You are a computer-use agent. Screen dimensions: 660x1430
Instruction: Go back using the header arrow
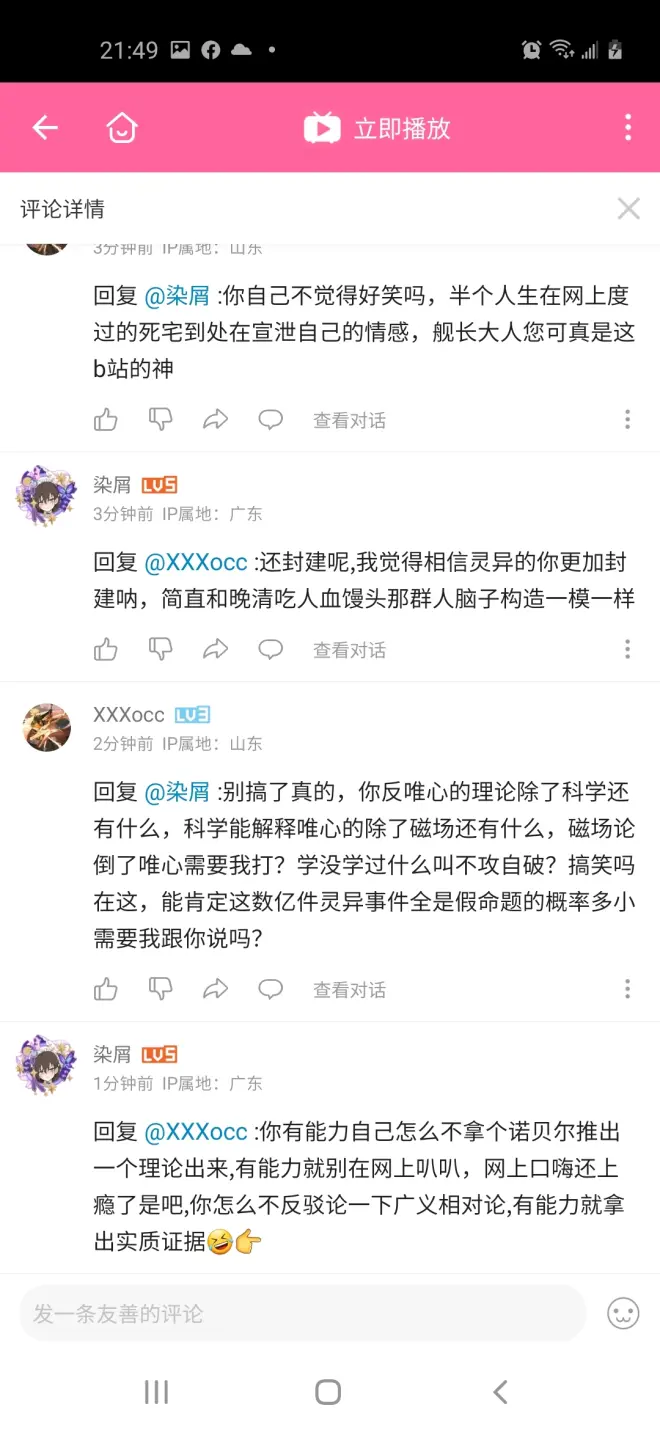pyautogui.click(x=45, y=127)
